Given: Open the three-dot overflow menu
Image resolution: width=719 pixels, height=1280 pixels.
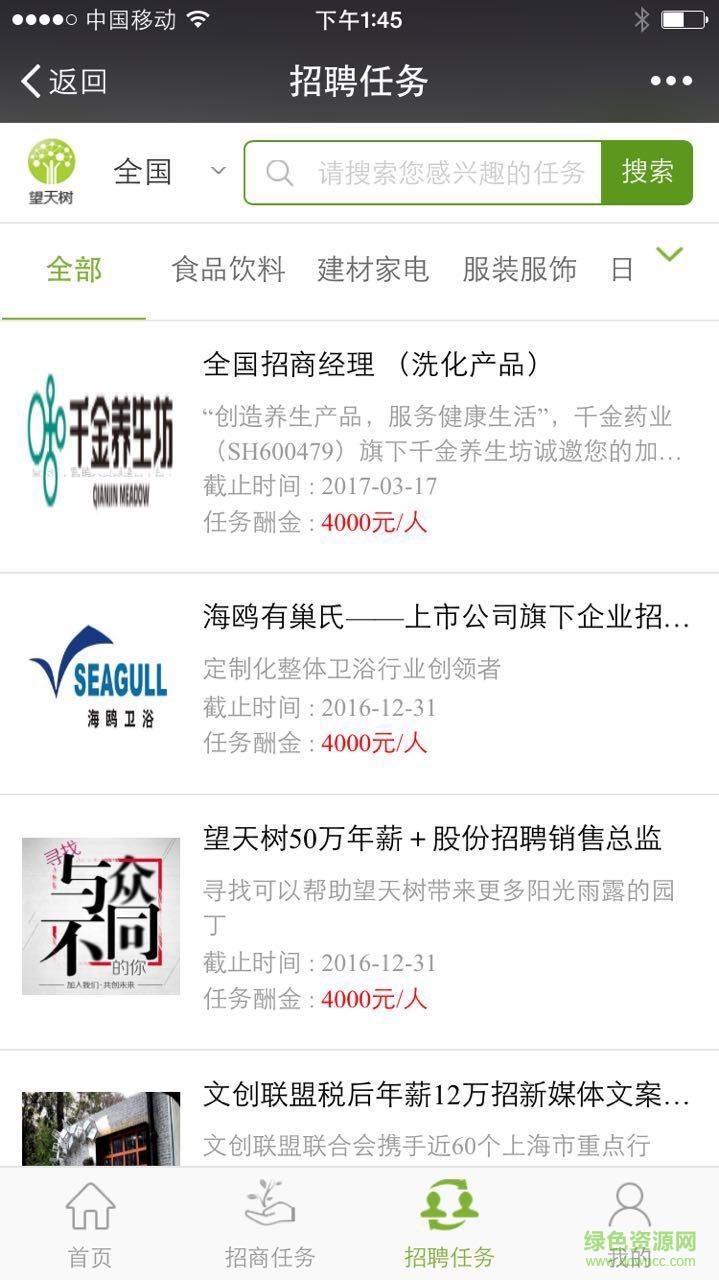Looking at the screenshot, I should coord(670,81).
